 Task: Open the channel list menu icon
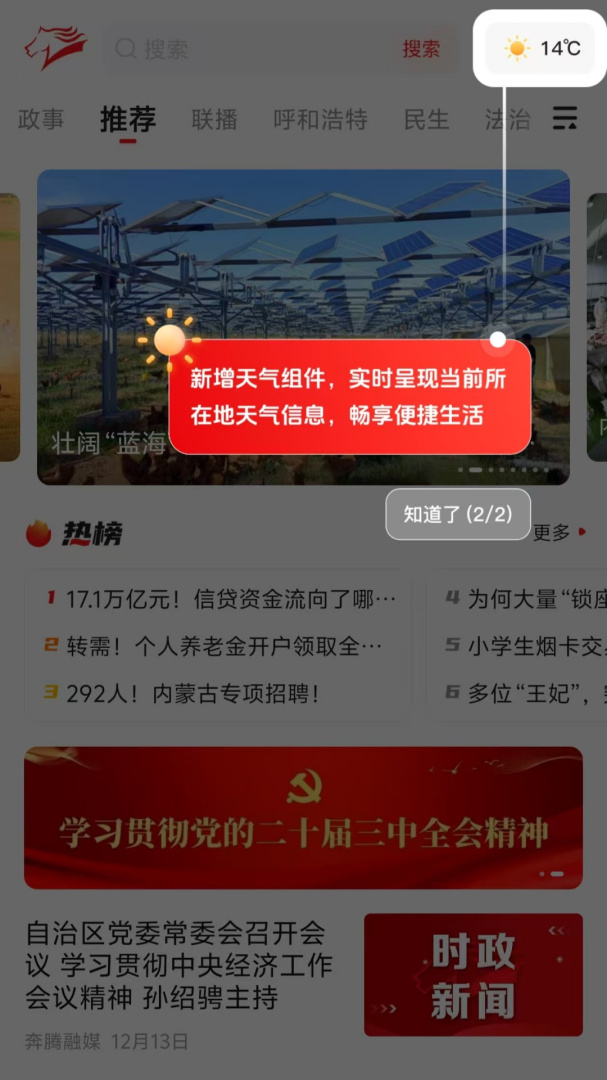[565, 119]
